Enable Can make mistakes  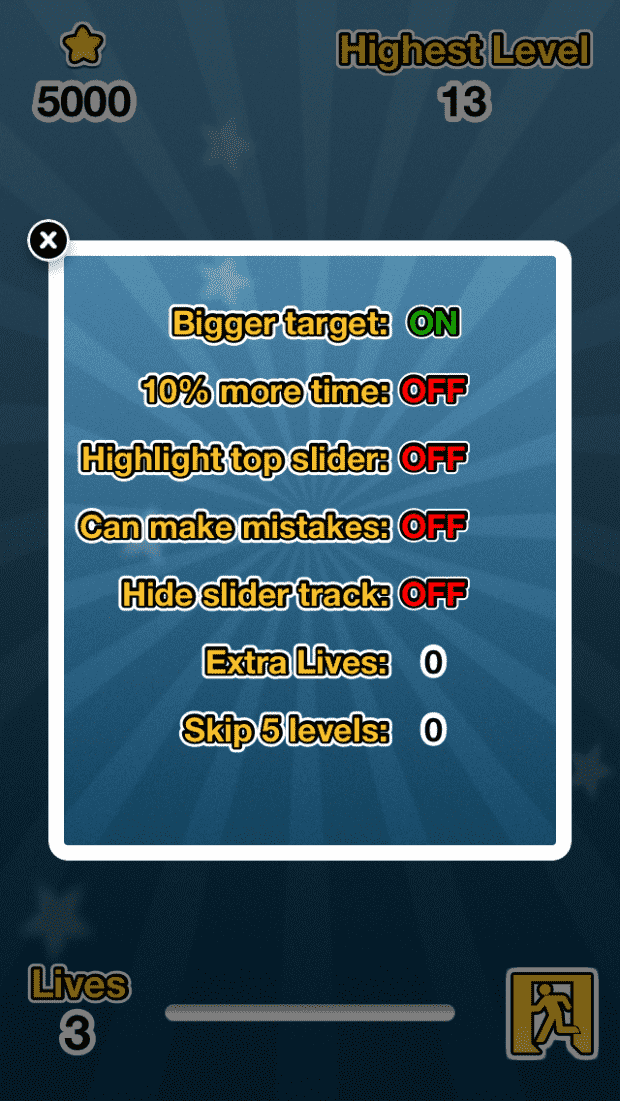[x=433, y=526]
